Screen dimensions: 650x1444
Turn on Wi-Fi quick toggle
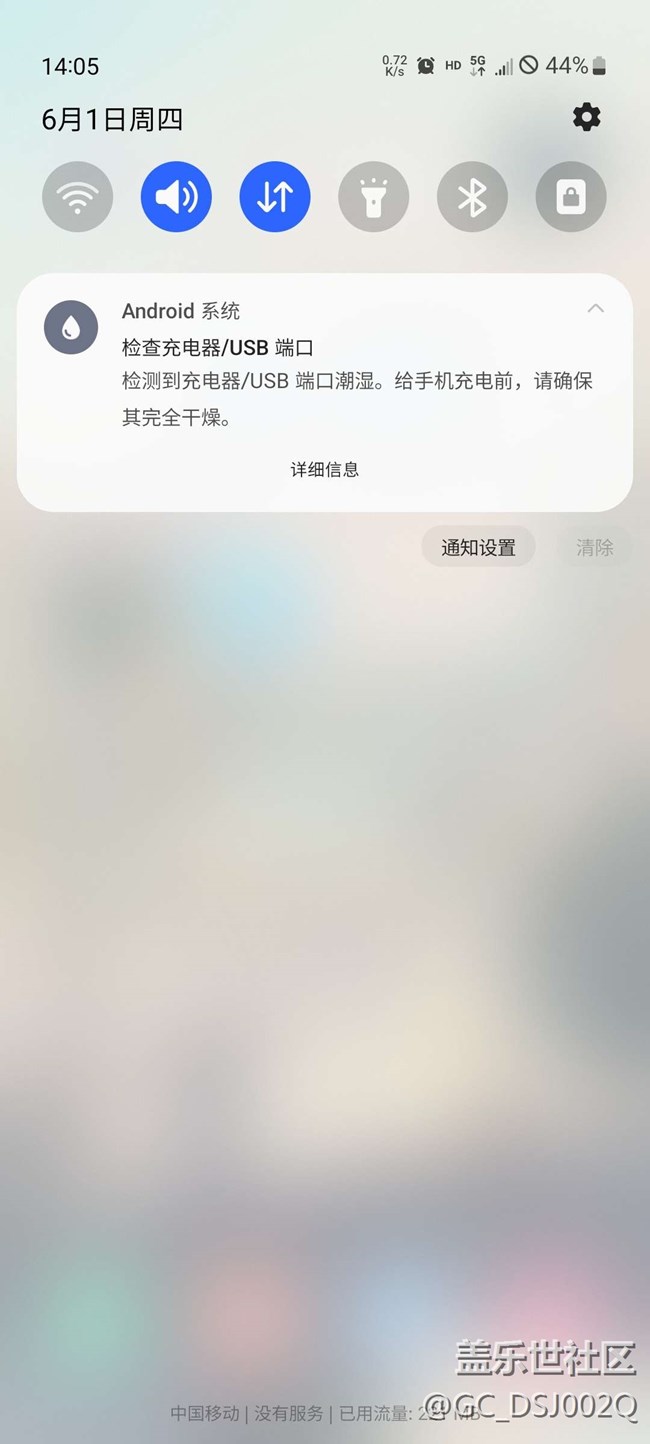click(77, 197)
